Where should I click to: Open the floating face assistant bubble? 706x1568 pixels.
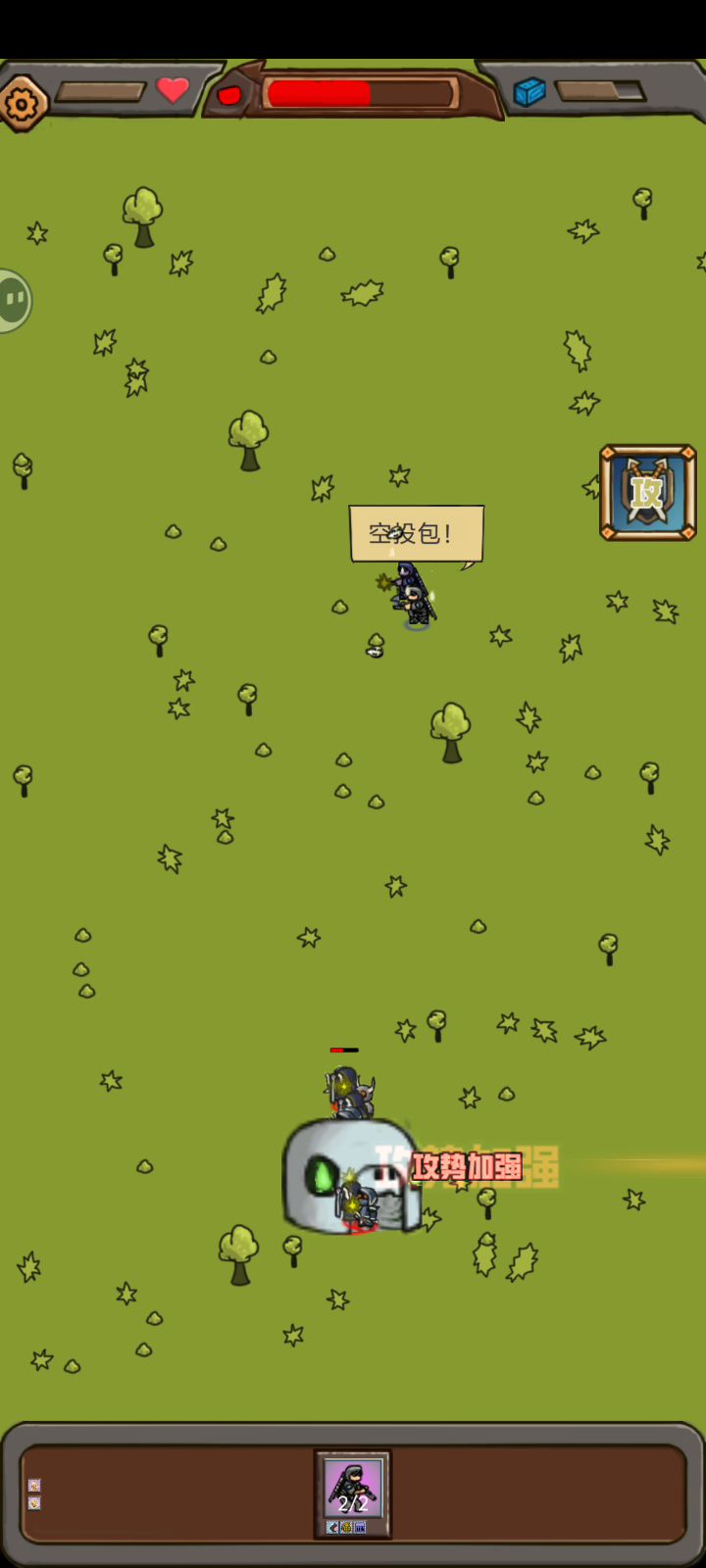(x=13, y=301)
